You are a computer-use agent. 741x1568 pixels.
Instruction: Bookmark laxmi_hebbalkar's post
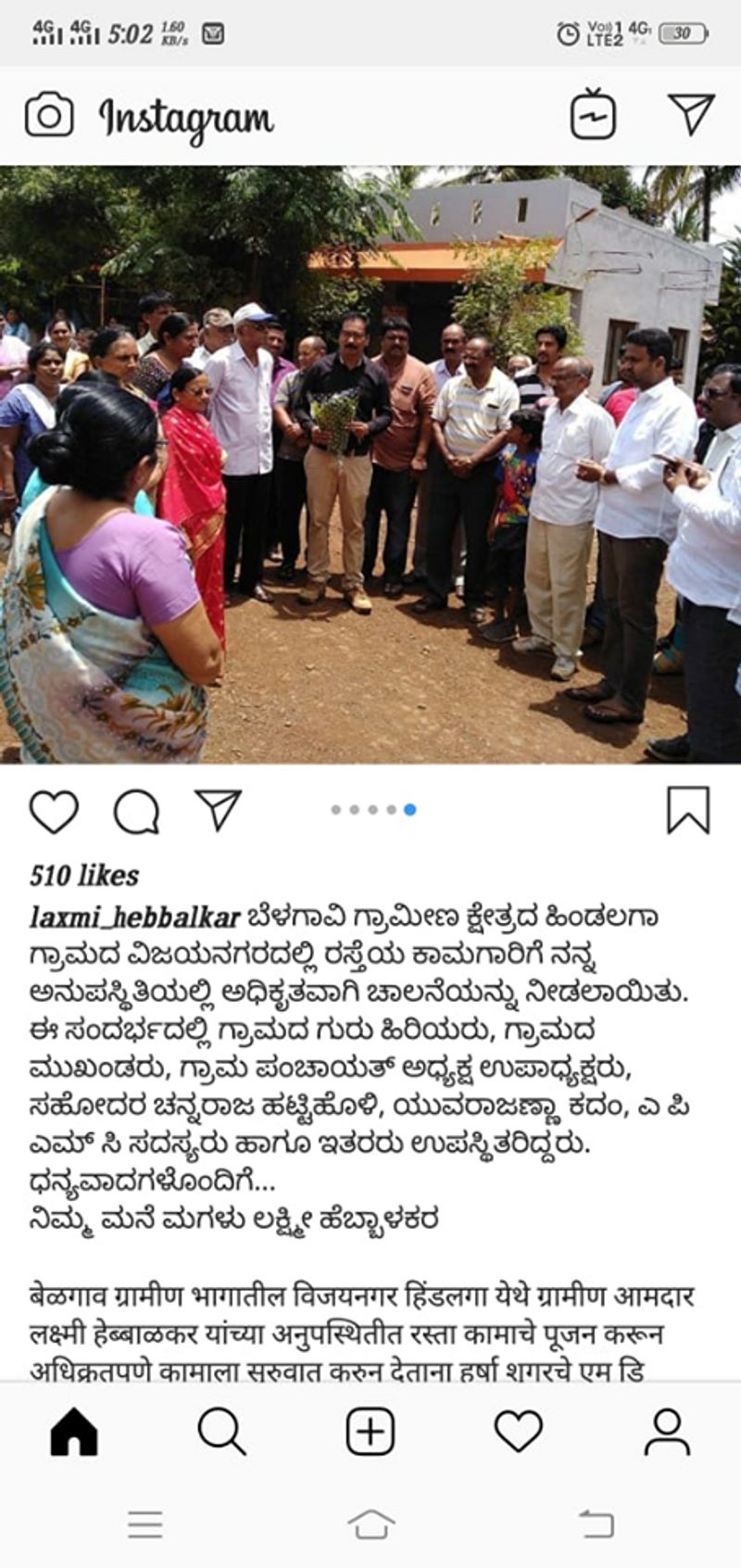(688, 810)
